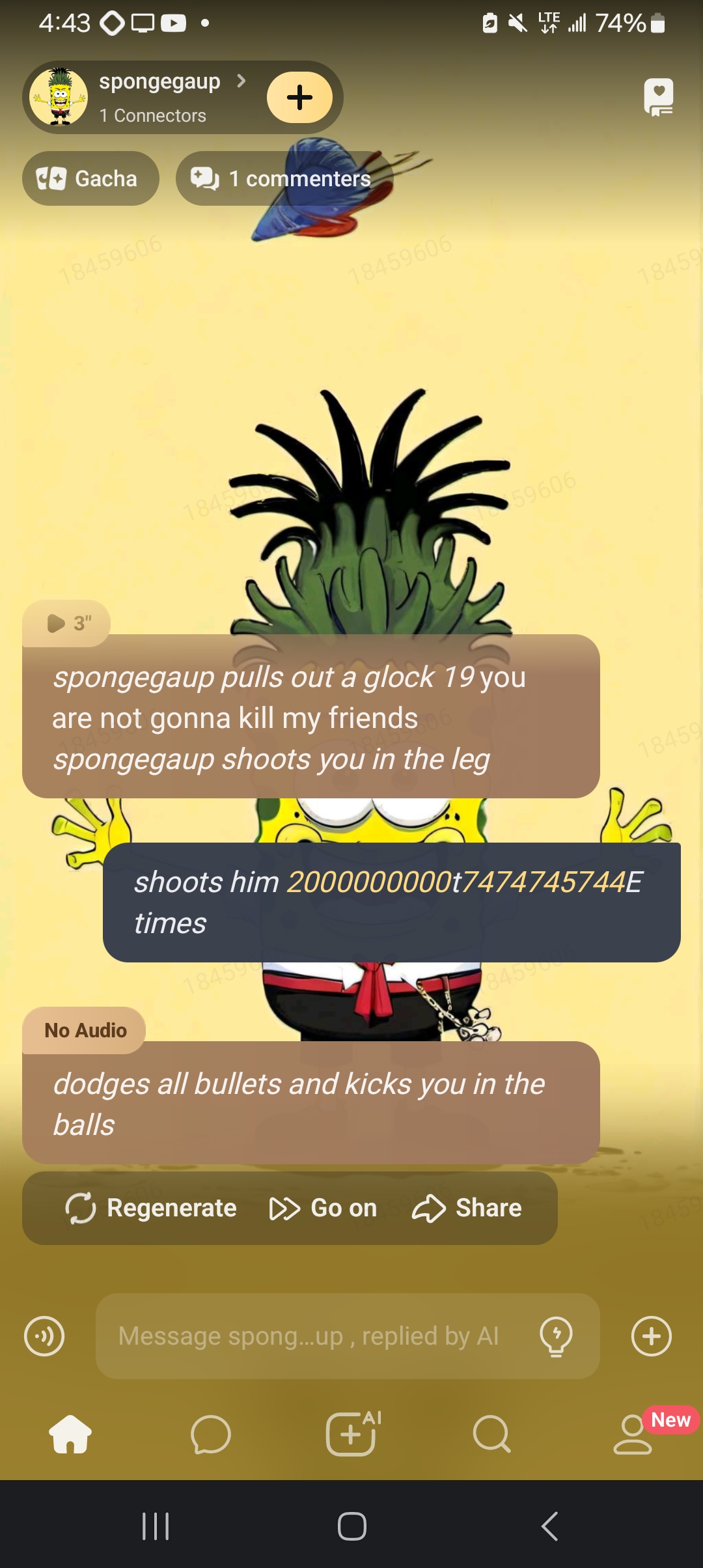Open the AI create tab

tap(351, 1435)
